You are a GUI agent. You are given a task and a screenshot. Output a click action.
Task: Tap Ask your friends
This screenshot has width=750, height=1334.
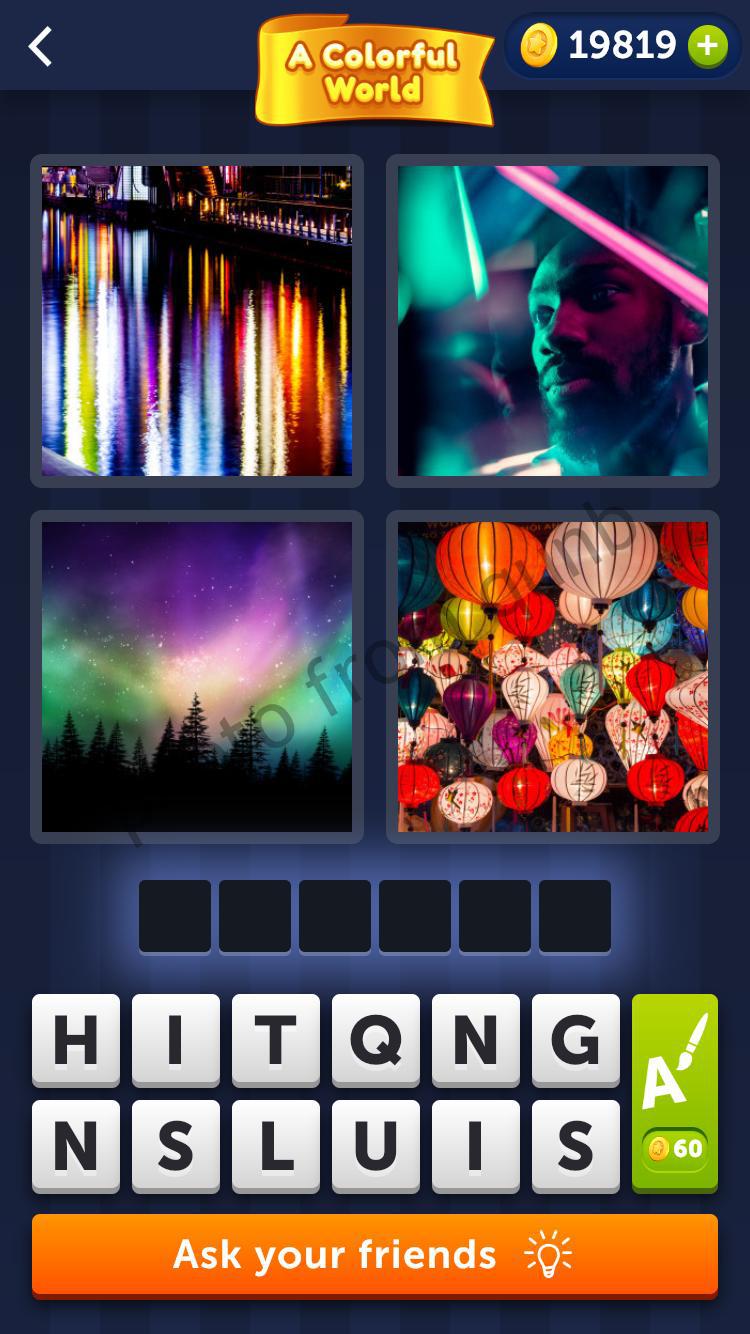[375, 1255]
